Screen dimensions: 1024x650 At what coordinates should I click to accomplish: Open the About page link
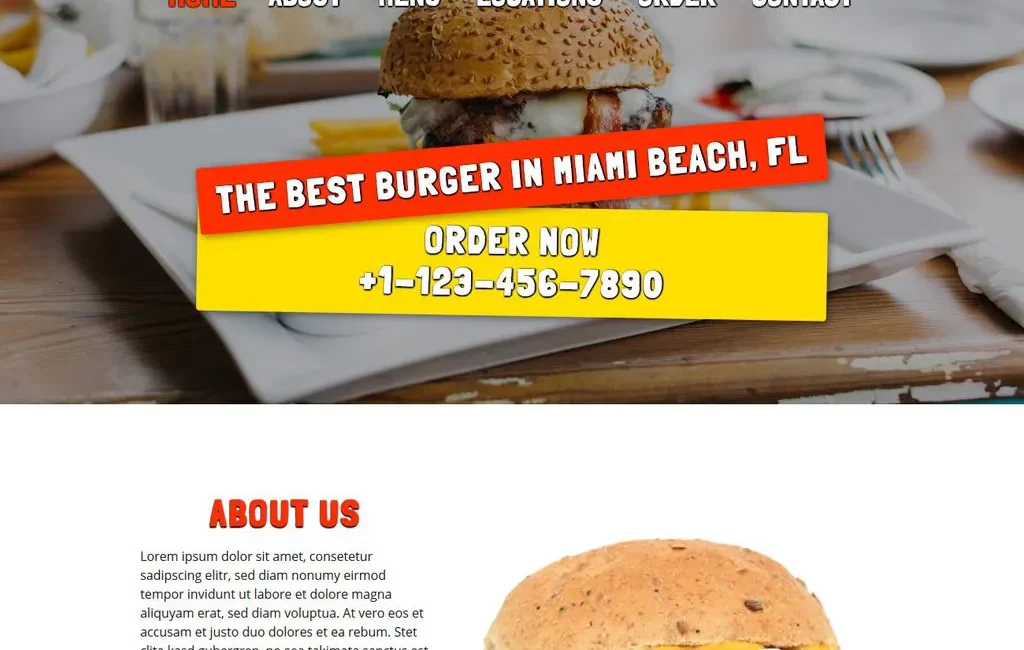pyautogui.click(x=306, y=3)
